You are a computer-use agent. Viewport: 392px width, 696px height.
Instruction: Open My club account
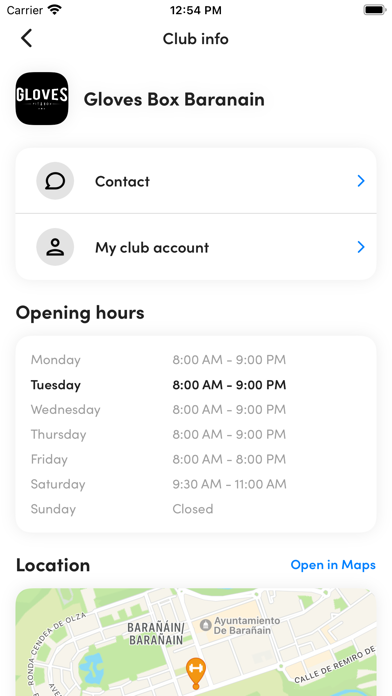196,247
